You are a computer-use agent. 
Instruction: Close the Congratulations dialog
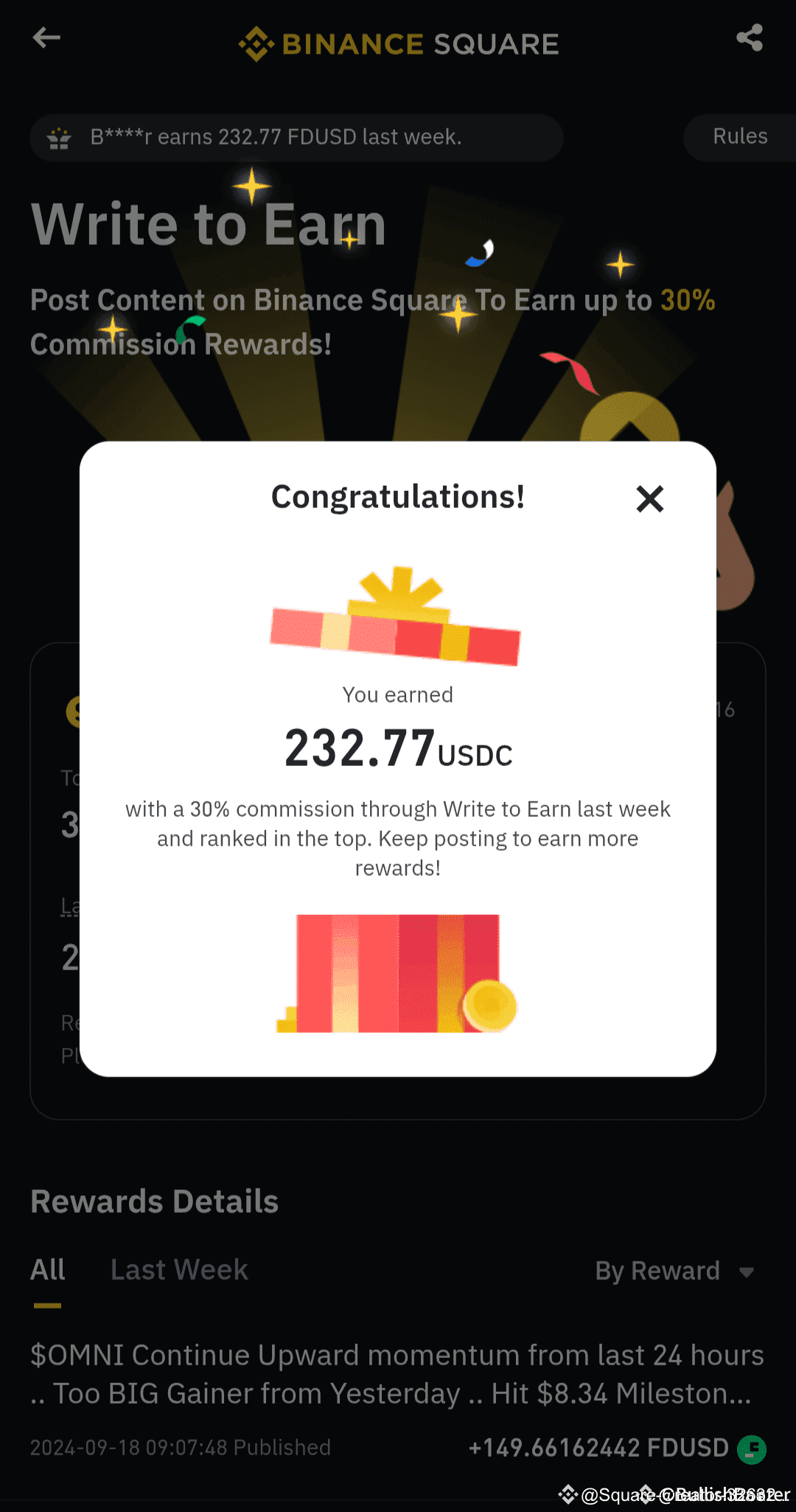coord(649,499)
